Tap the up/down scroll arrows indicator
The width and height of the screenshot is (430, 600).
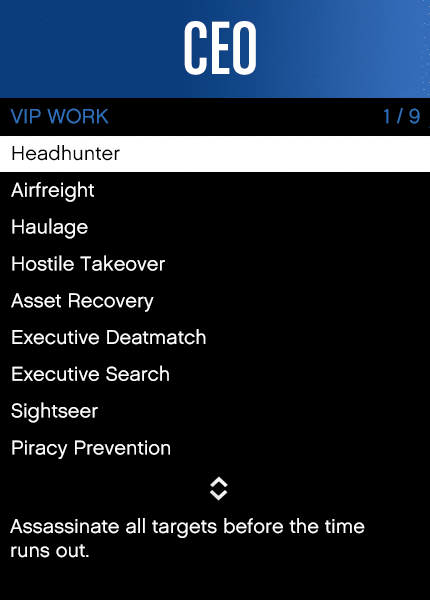(218, 489)
